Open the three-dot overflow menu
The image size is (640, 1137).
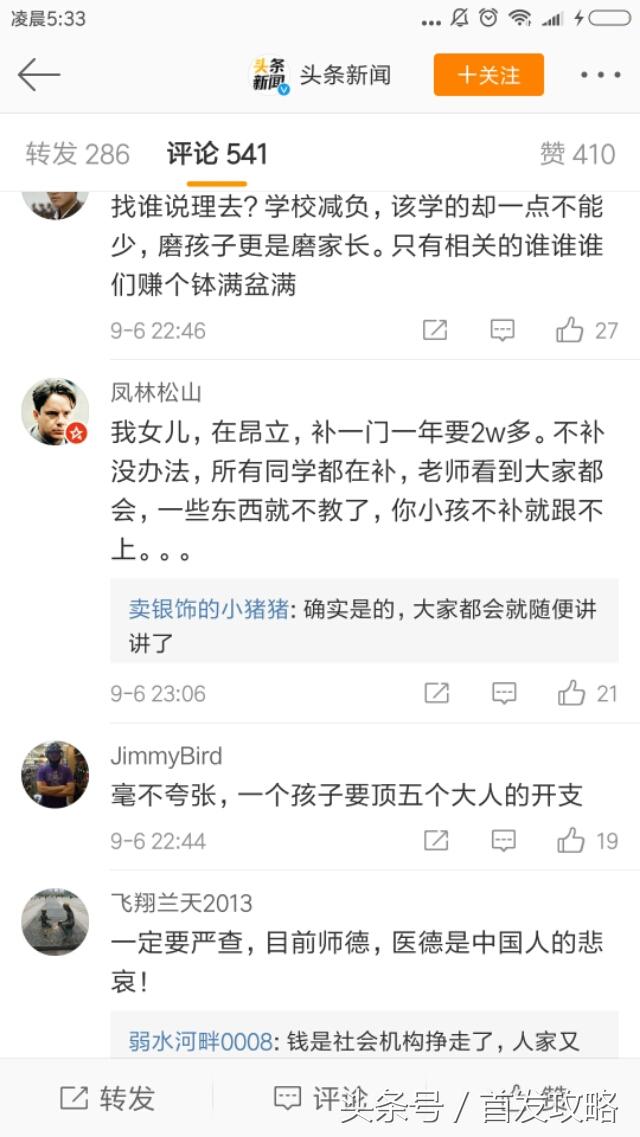[x=601, y=75]
